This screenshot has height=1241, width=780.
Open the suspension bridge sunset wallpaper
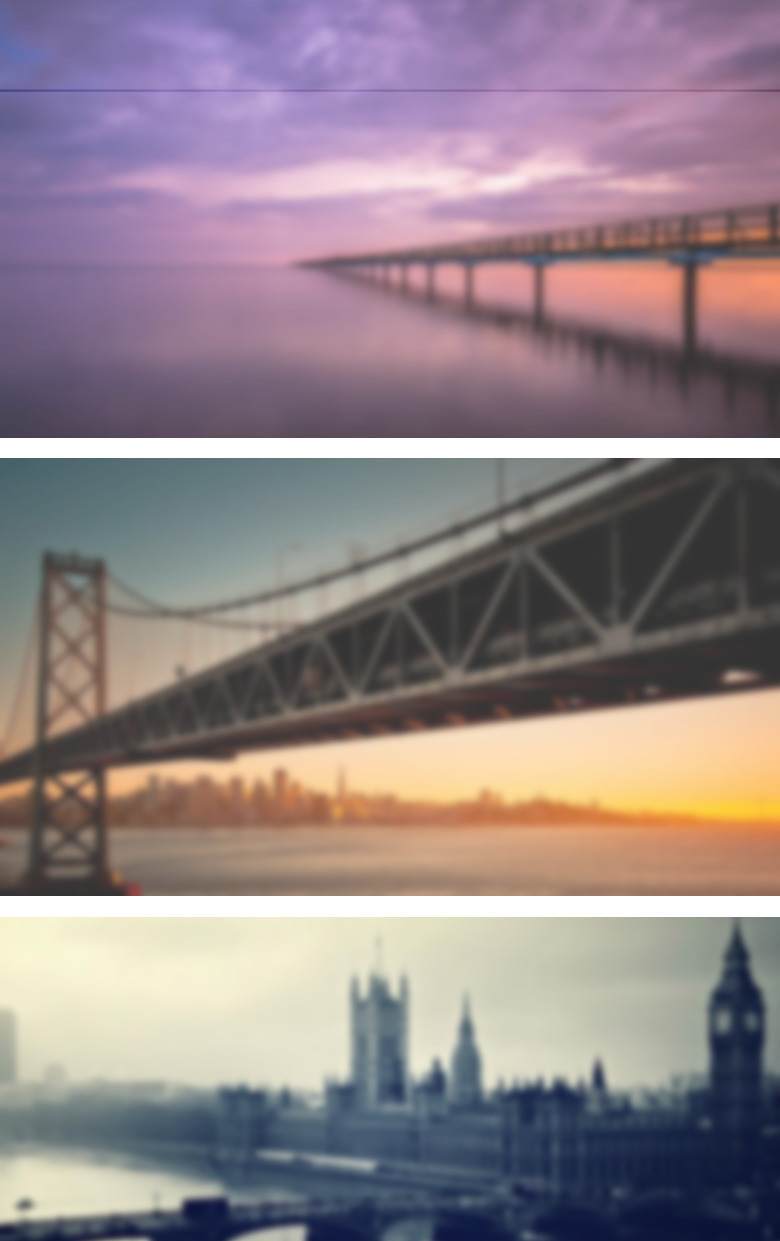(390, 676)
